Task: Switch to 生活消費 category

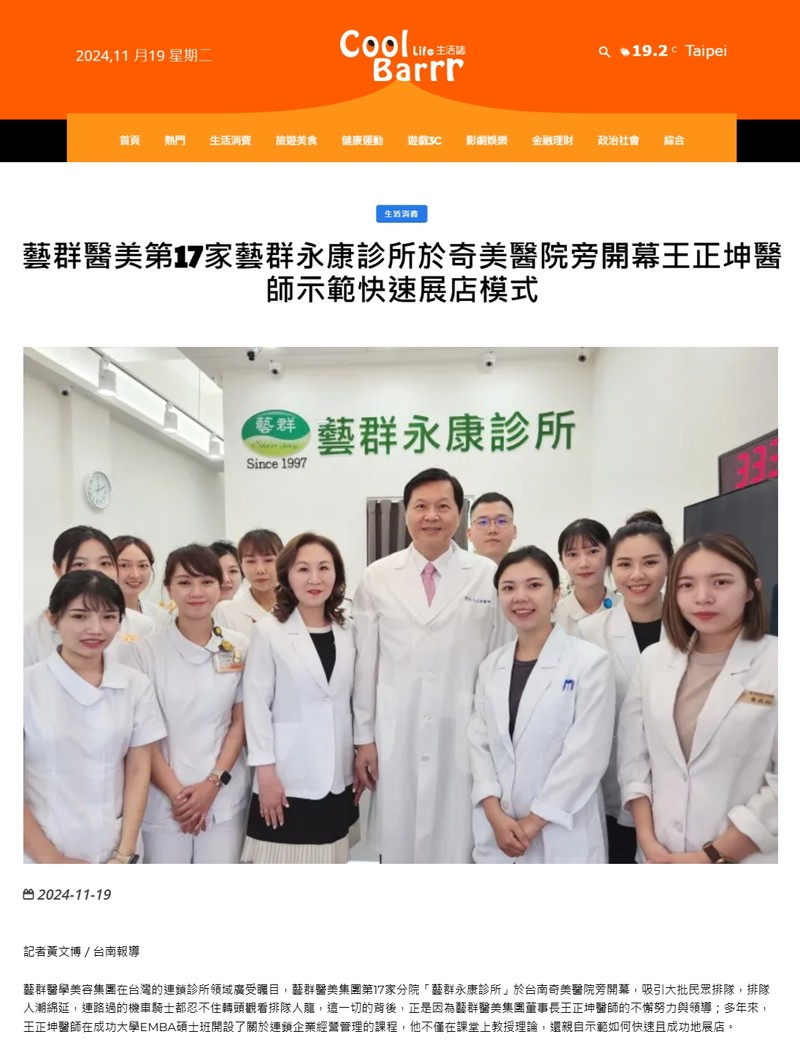Action: 230,141
